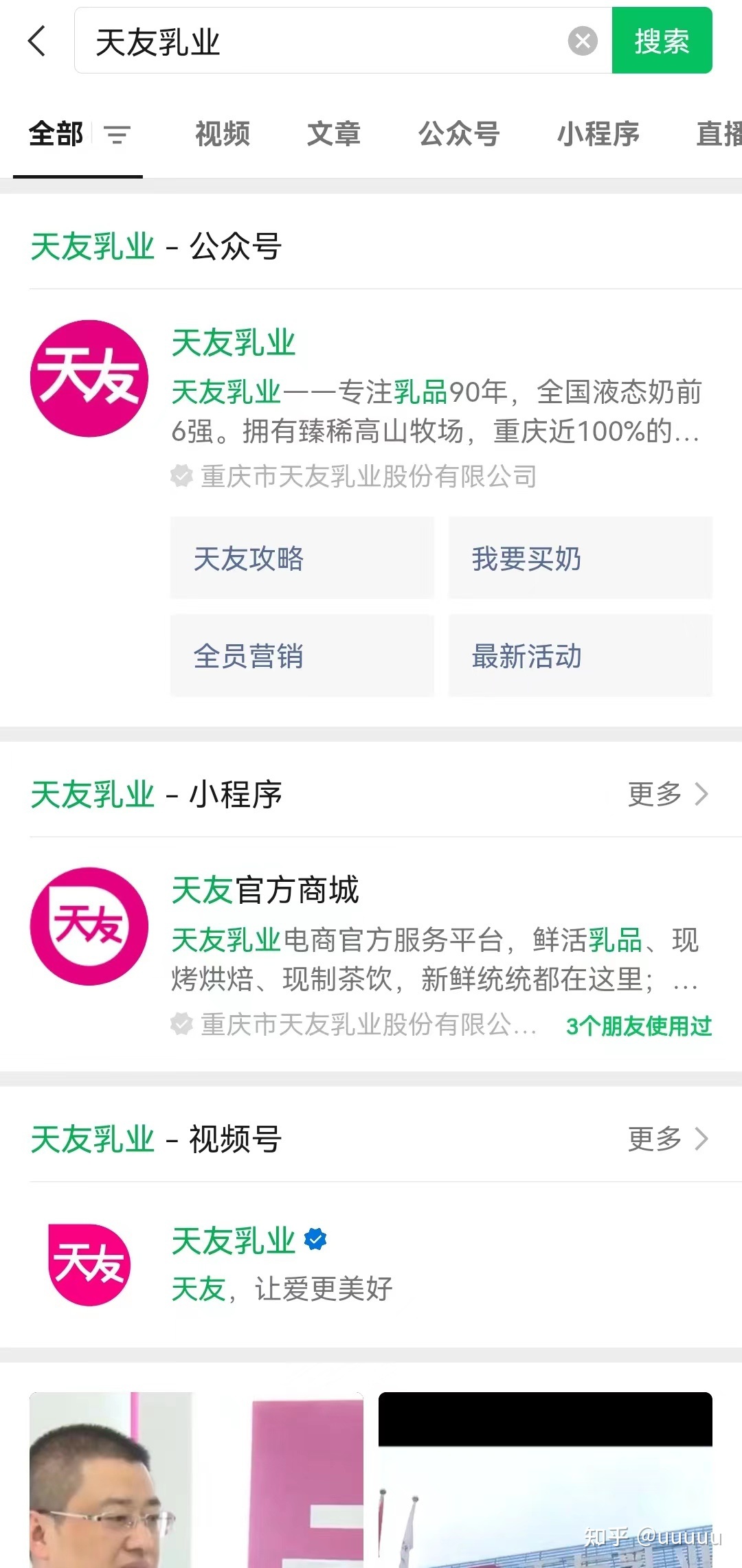Open the 天友乳业 - 公众号 section header
The width and height of the screenshot is (742, 1568).
click(158, 247)
